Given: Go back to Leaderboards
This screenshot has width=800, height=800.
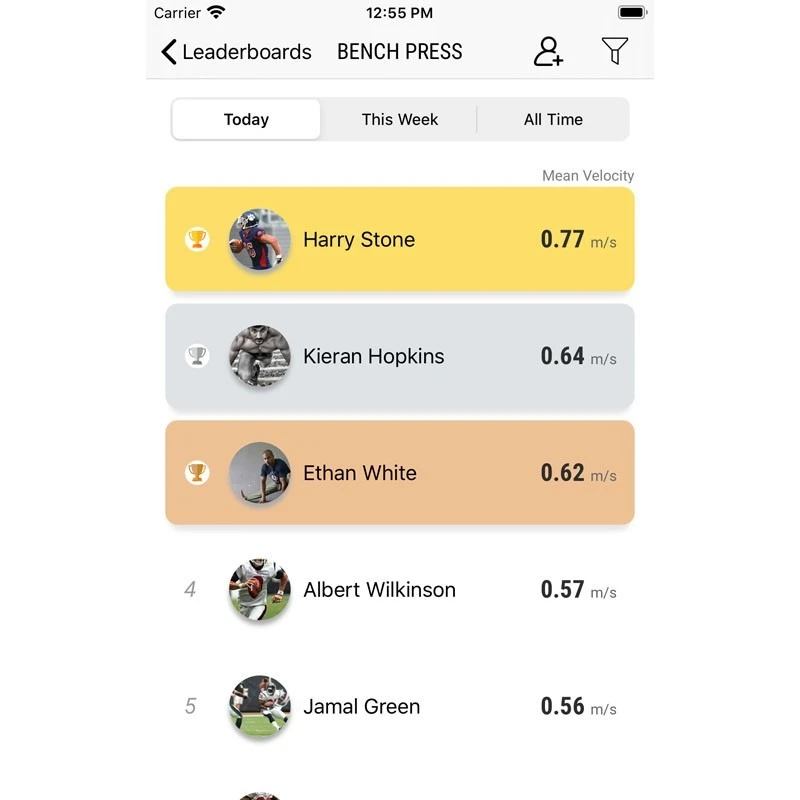Looking at the screenshot, I should 236,52.
